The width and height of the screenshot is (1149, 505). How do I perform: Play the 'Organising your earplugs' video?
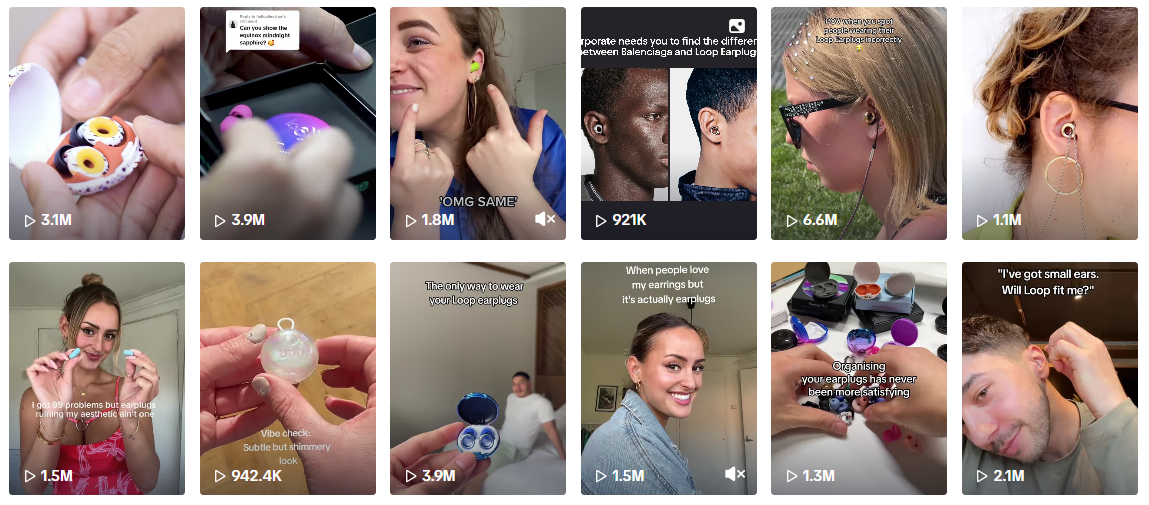tap(859, 378)
